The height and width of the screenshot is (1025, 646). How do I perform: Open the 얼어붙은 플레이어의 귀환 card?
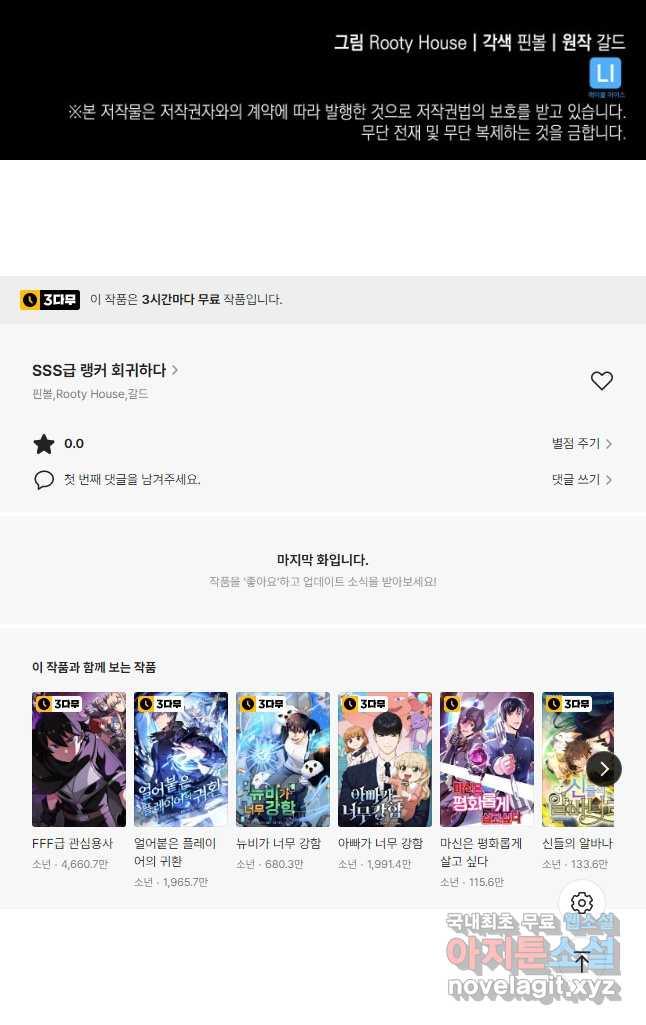click(x=181, y=759)
